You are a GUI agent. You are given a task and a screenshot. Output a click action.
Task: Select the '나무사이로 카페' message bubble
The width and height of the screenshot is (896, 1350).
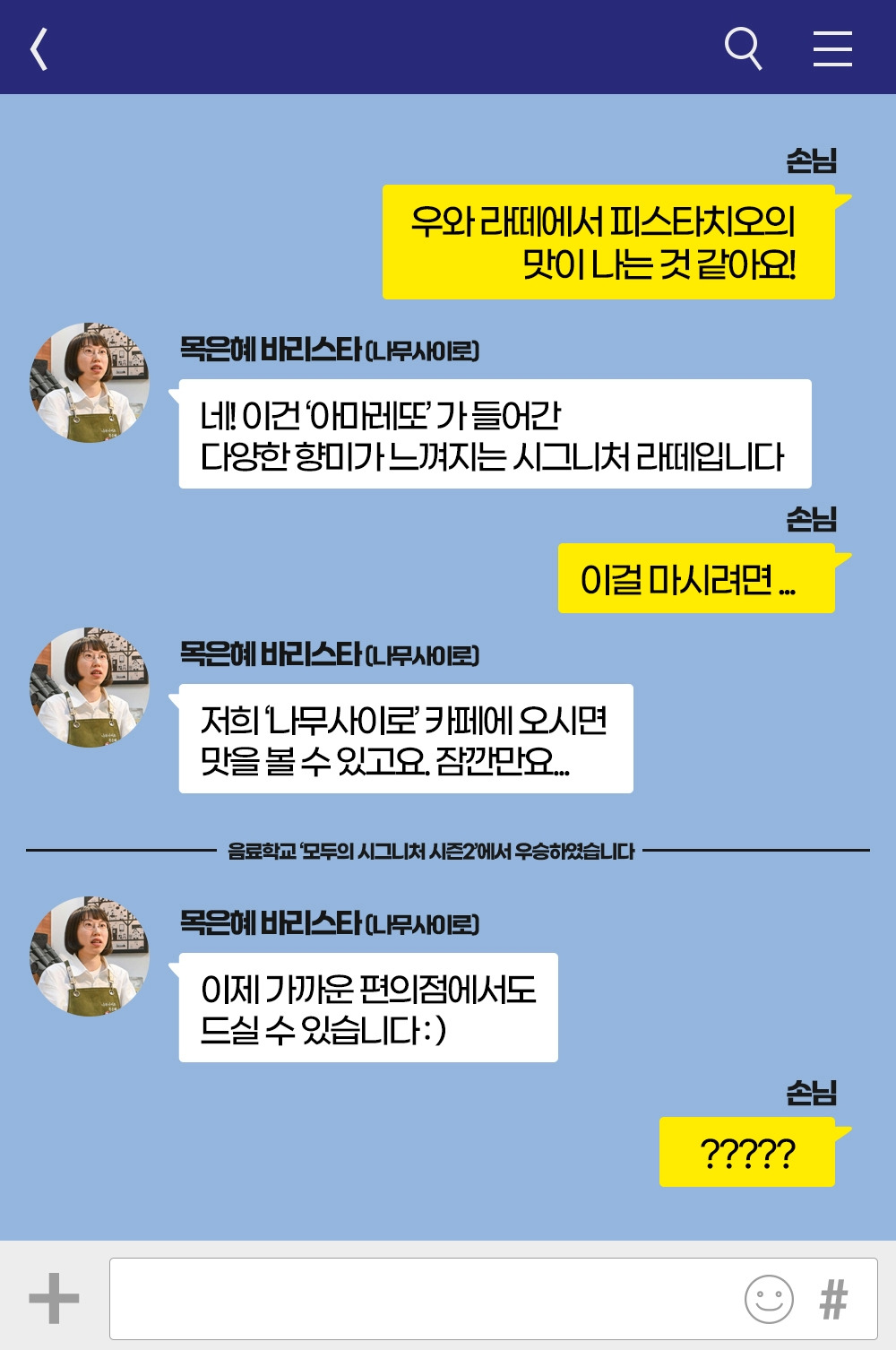click(407, 744)
